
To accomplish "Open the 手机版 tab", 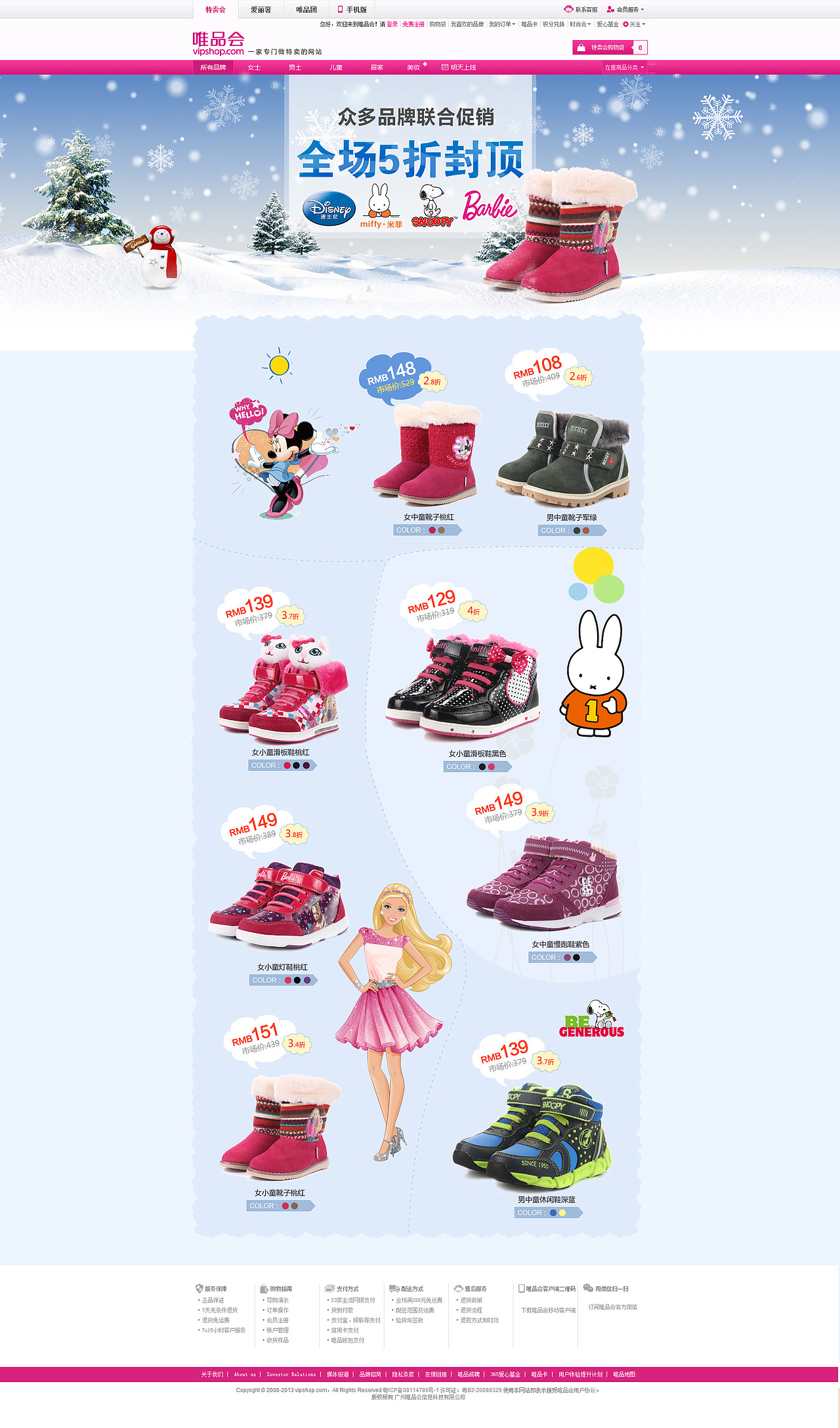I will point(352,9).
